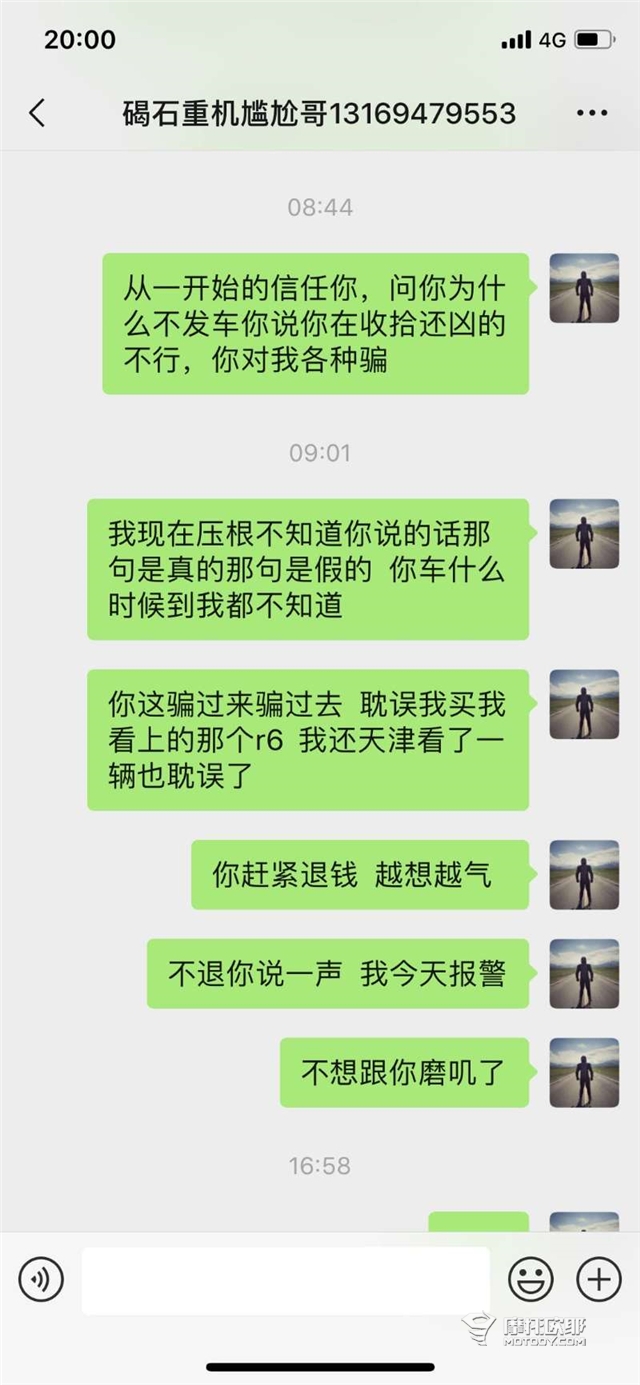Open the emoji picker

pos(531,1279)
